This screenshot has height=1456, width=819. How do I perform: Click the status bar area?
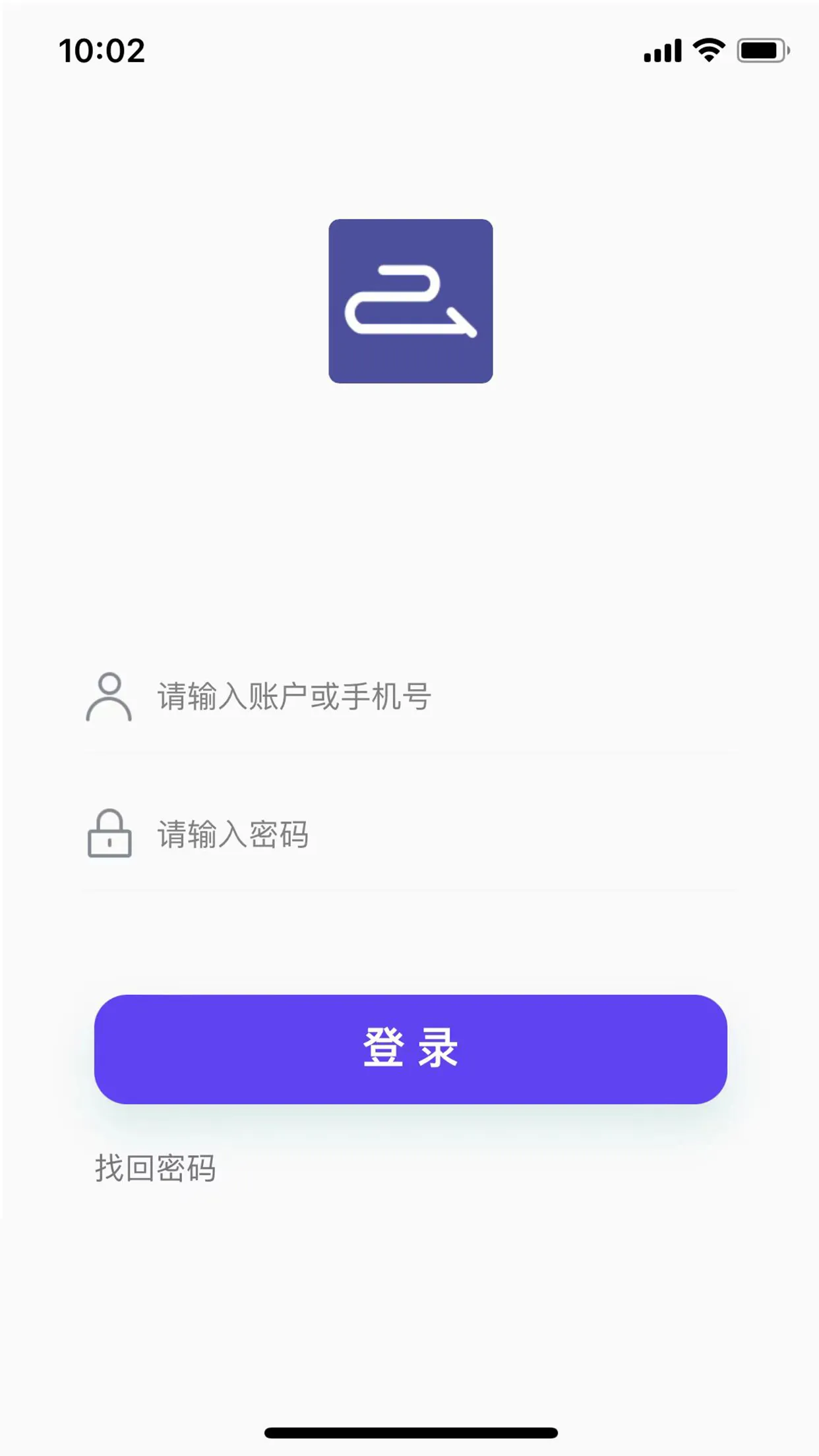409,50
